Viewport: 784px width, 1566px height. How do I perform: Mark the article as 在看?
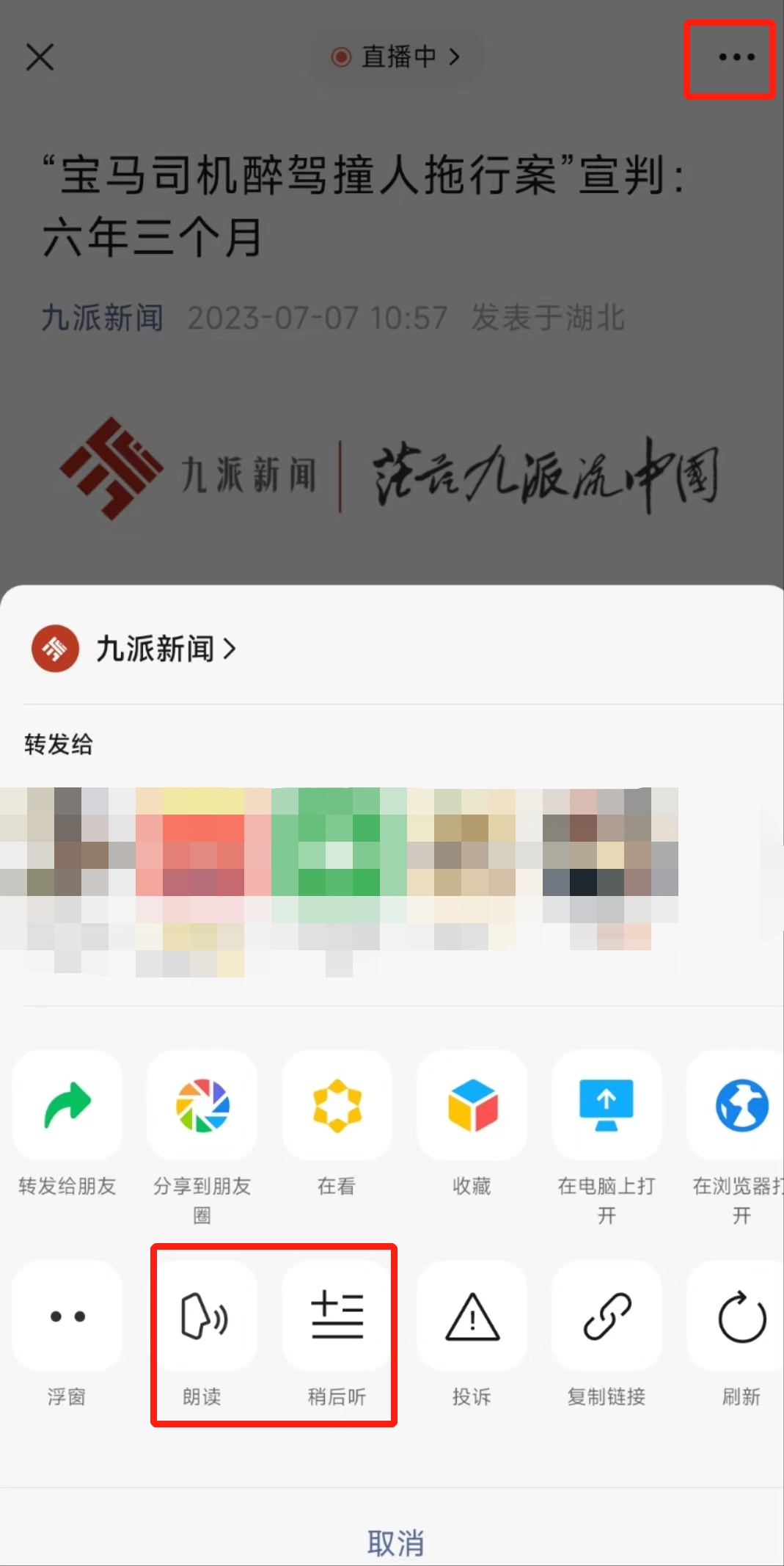(337, 1105)
